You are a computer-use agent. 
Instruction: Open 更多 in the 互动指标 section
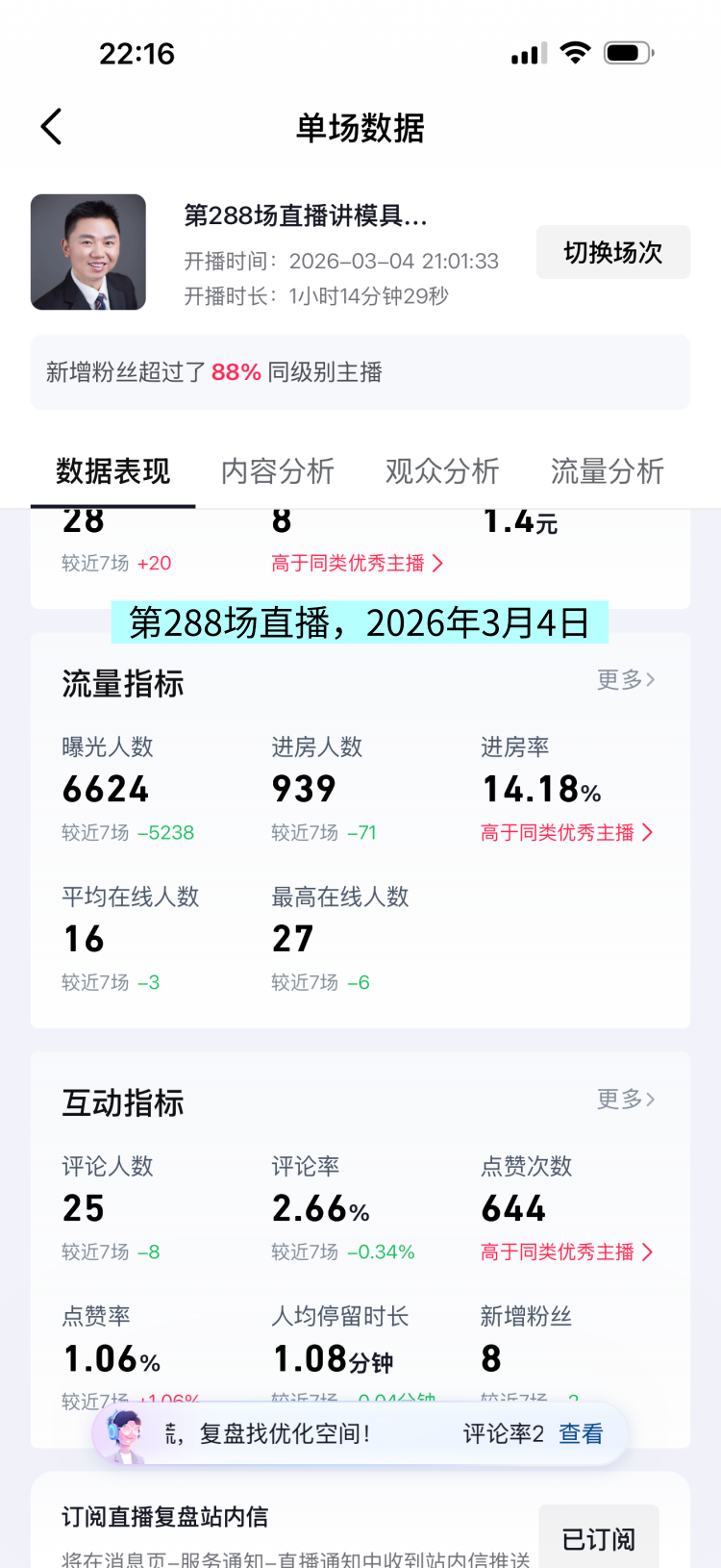625,1100
